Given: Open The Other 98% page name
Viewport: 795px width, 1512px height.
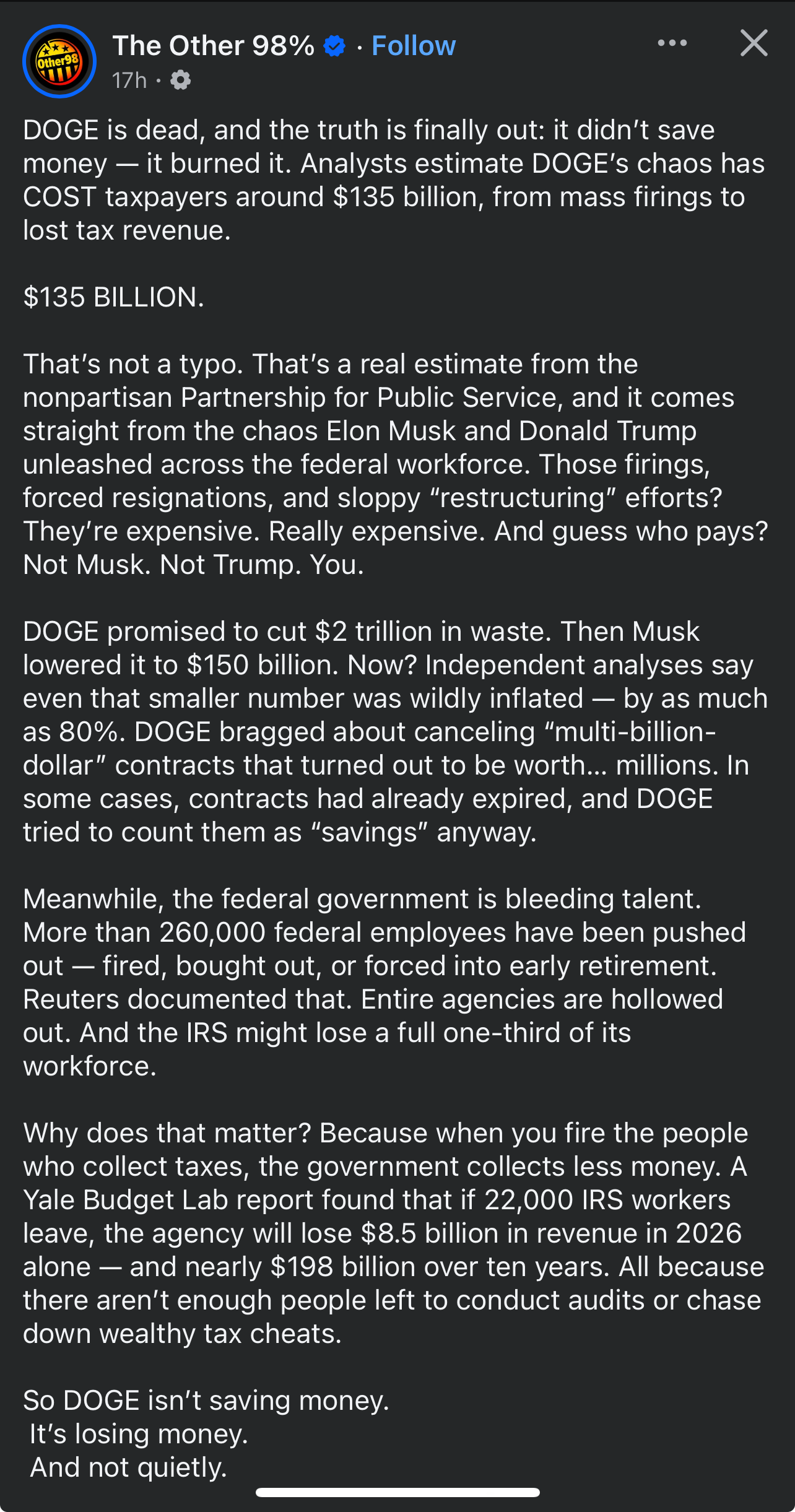Looking at the screenshot, I should coord(214,46).
